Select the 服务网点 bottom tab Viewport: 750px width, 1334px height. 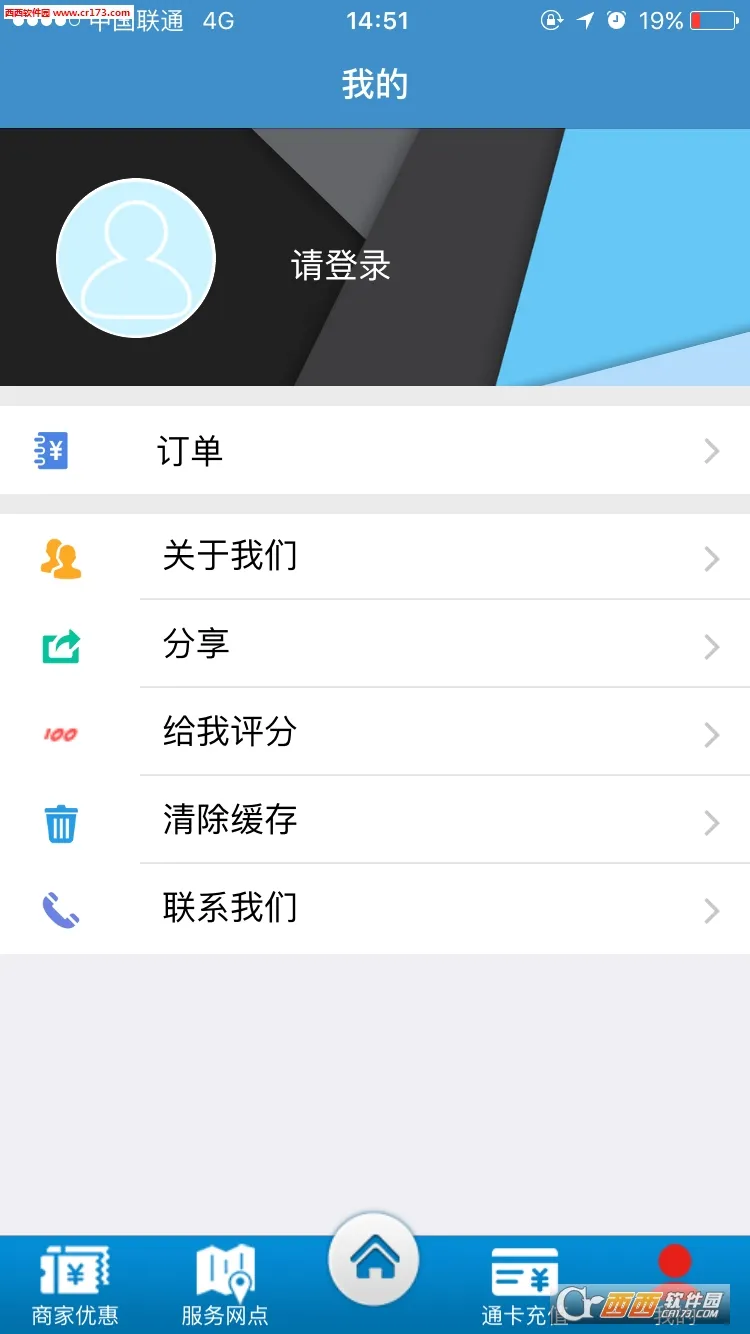225,1285
